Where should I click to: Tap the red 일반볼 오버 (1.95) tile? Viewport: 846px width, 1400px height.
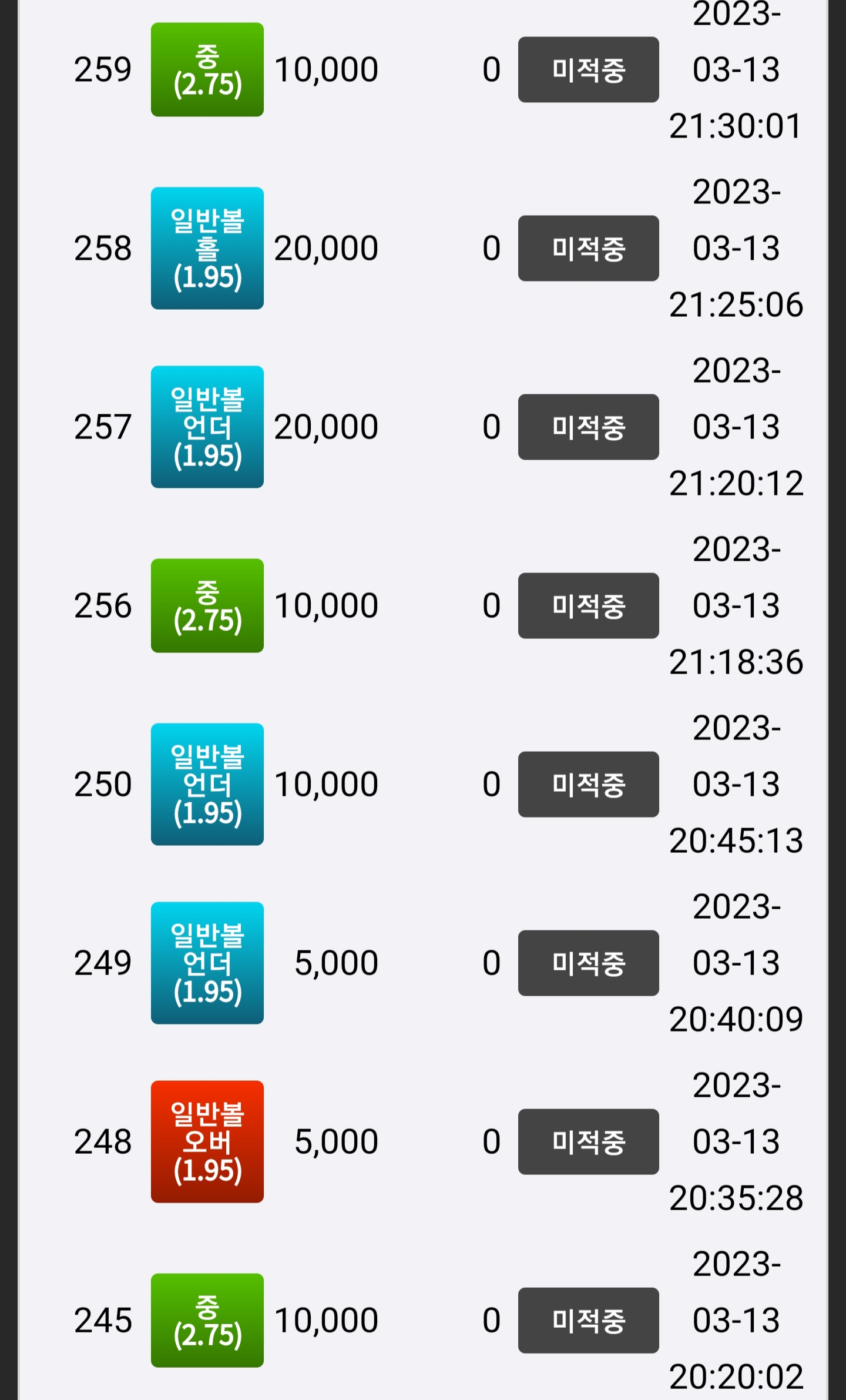pyautogui.click(x=207, y=1141)
